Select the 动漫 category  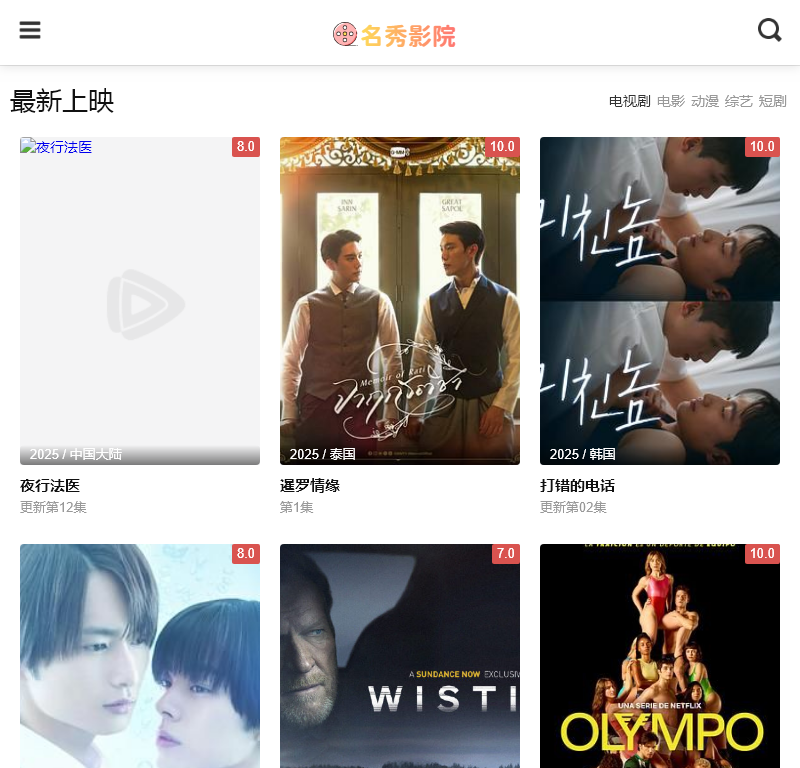[x=704, y=101]
